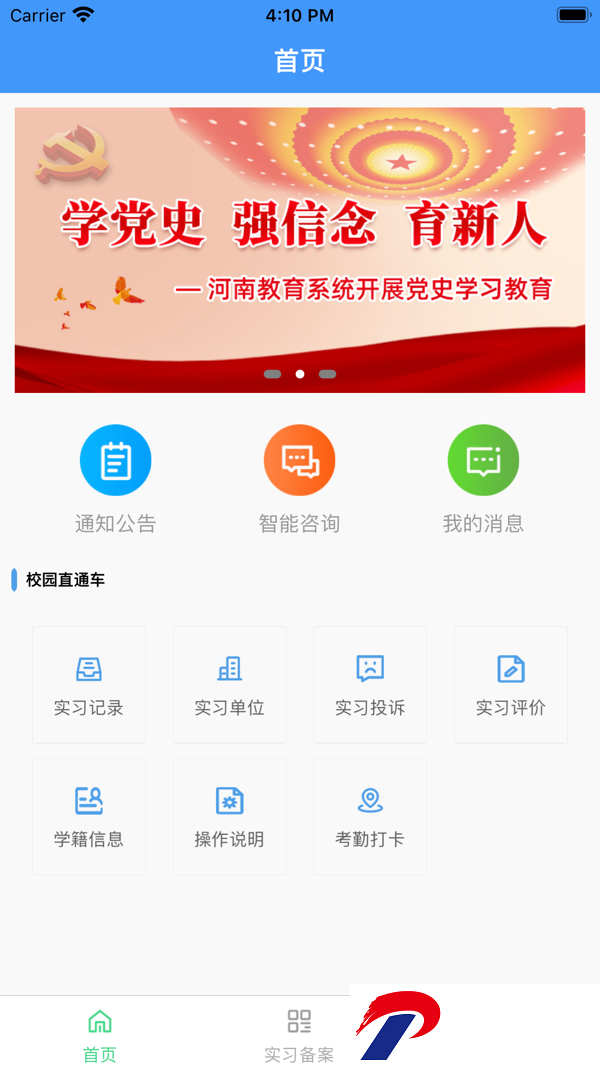The image size is (600, 1067).
Task: Tap the first banner page indicator
Action: (272, 374)
